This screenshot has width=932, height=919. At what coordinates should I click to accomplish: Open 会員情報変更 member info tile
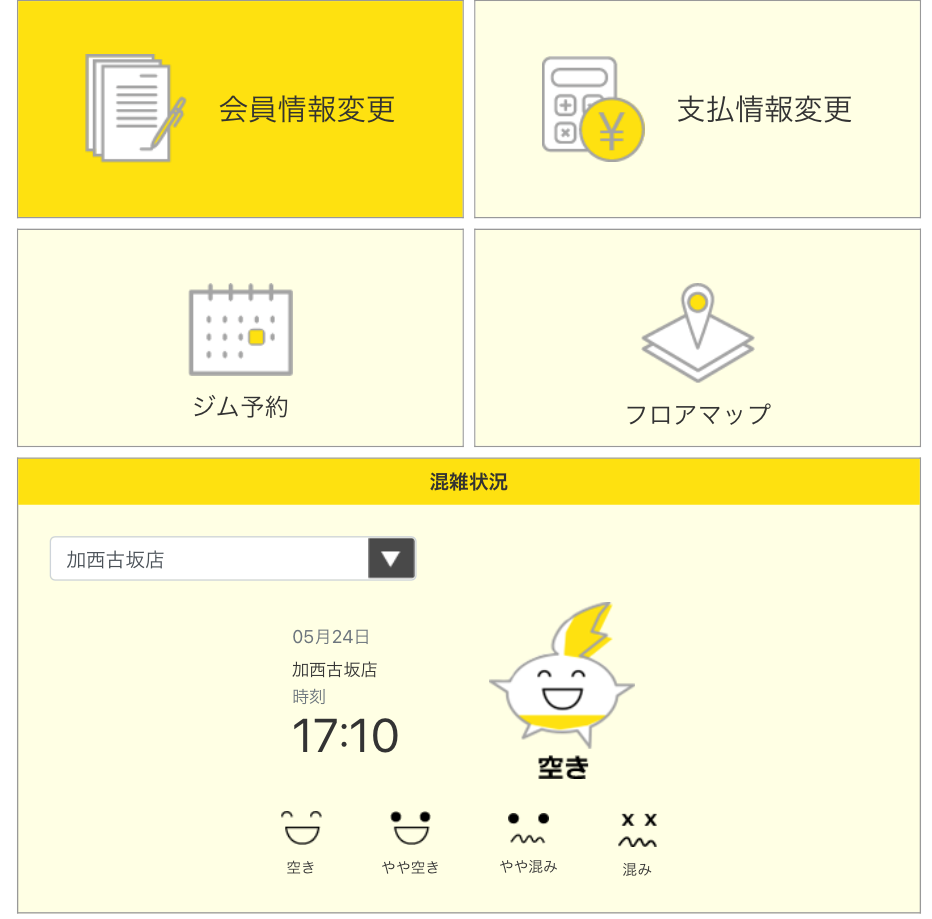240,109
